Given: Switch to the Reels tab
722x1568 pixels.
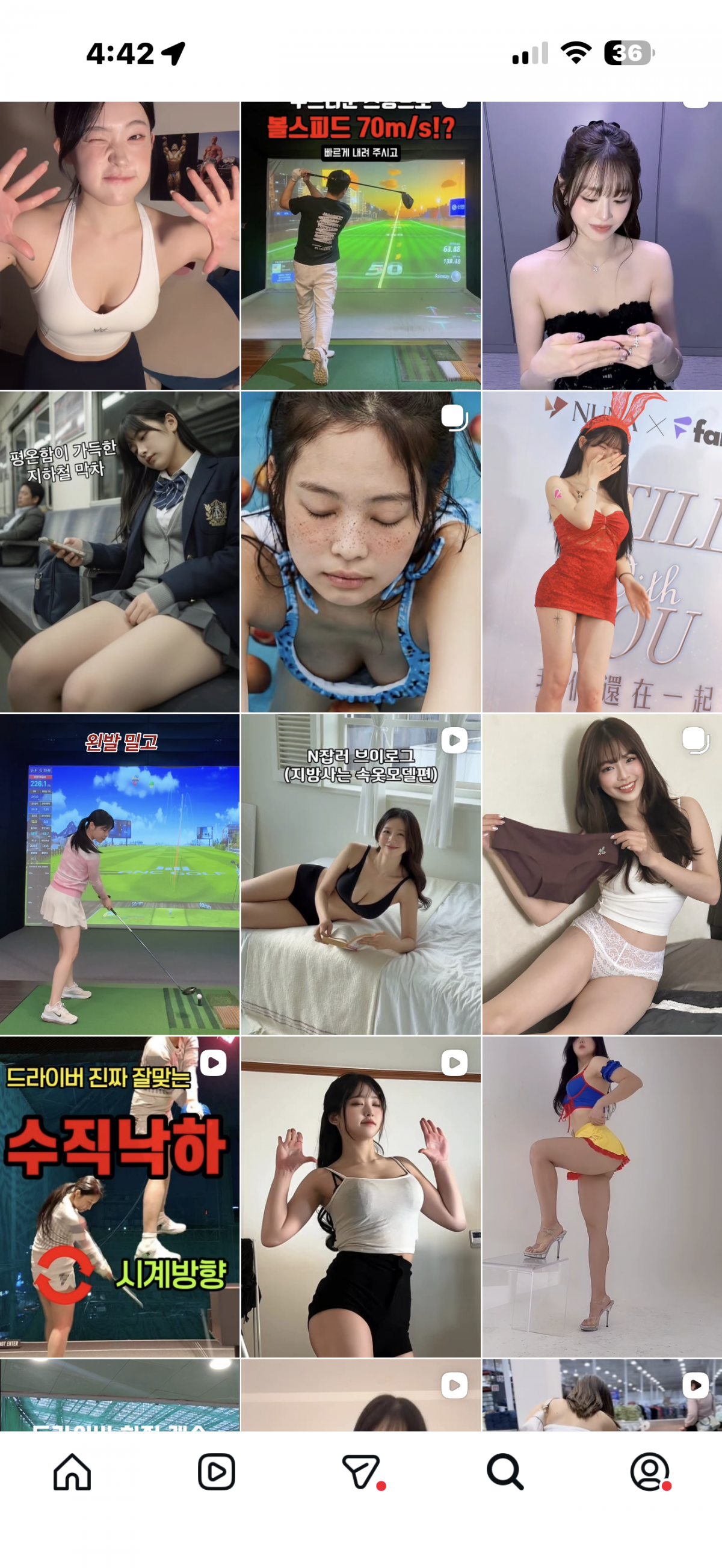Looking at the screenshot, I should coord(216,1472).
